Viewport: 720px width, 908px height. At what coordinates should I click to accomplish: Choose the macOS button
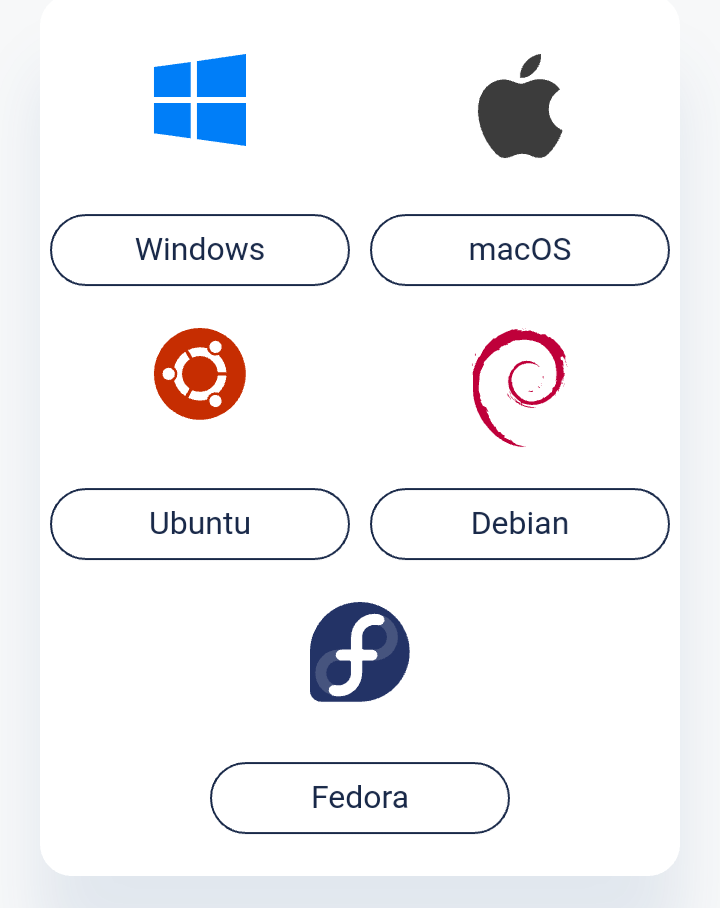click(520, 250)
